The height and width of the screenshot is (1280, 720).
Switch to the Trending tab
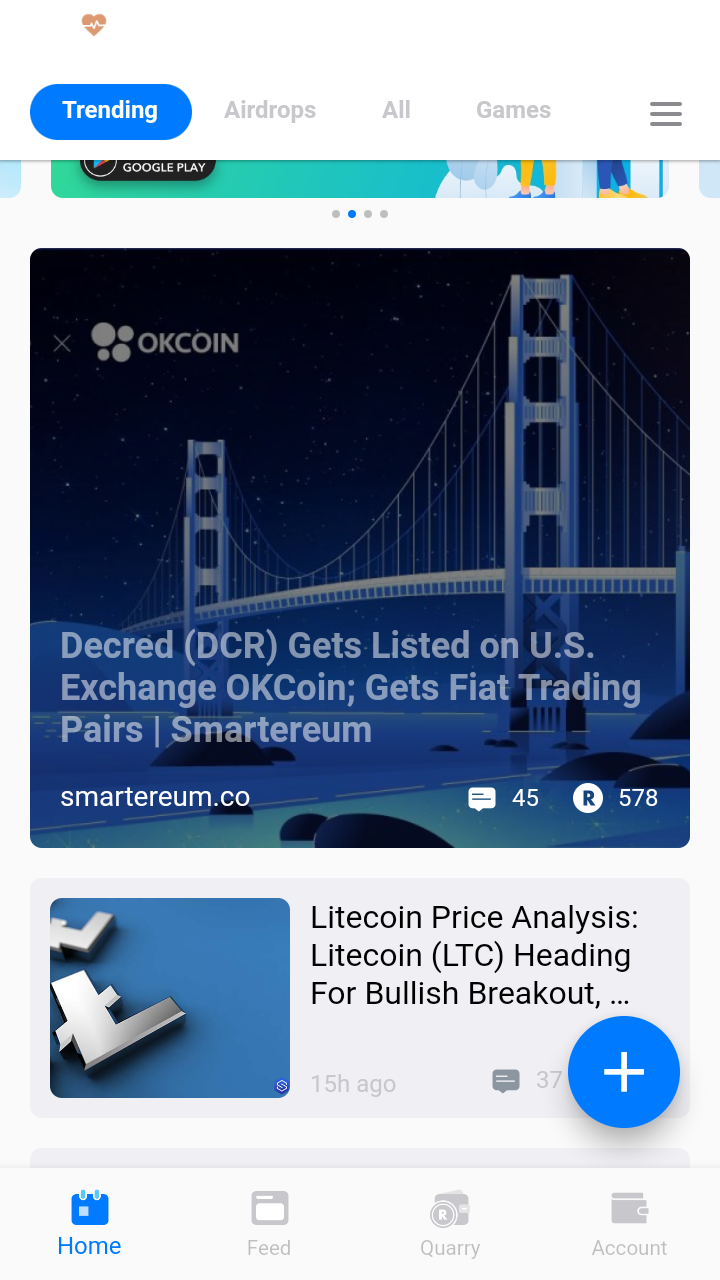click(x=110, y=111)
